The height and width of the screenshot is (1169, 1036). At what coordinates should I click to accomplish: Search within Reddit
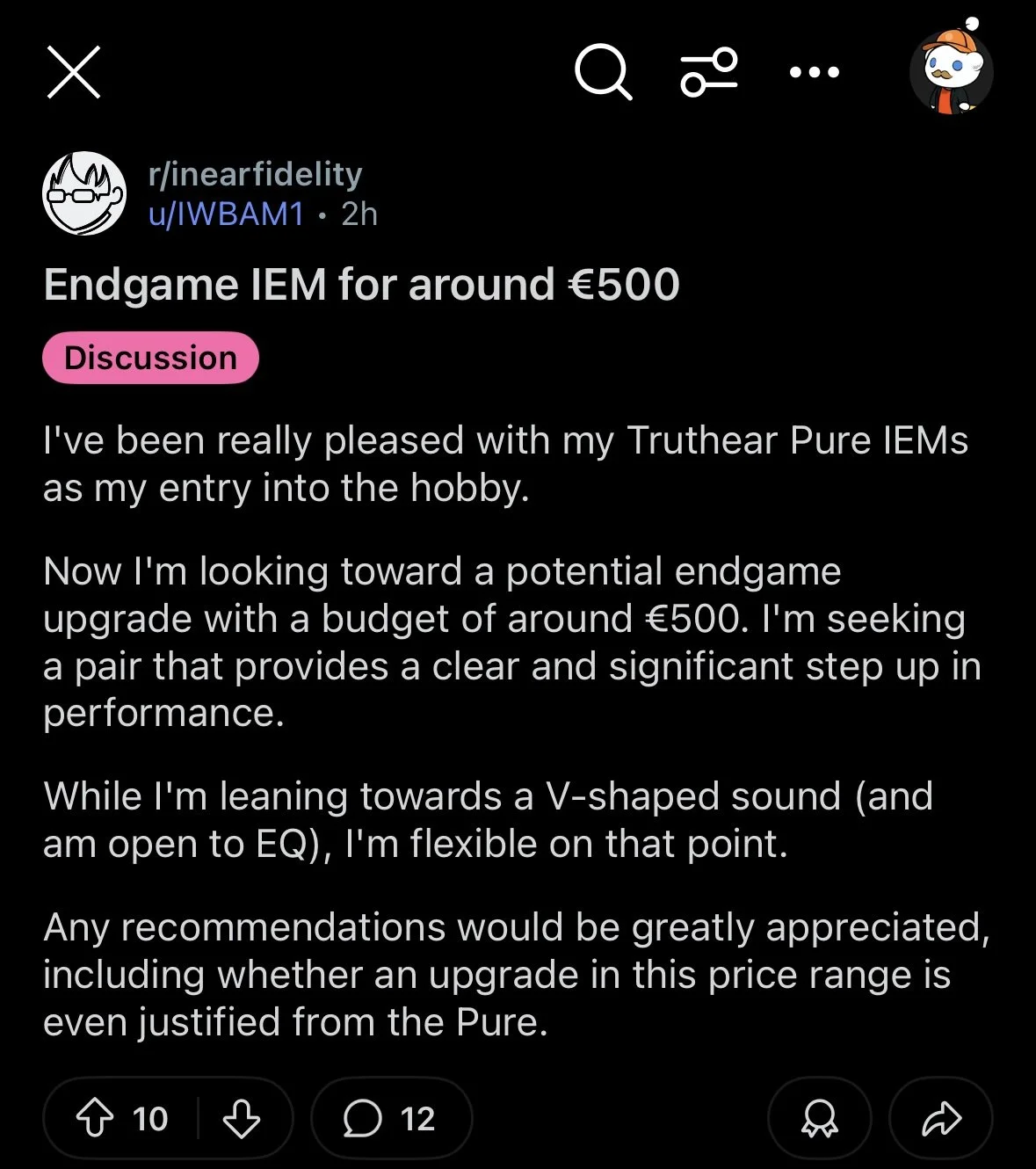603,72
